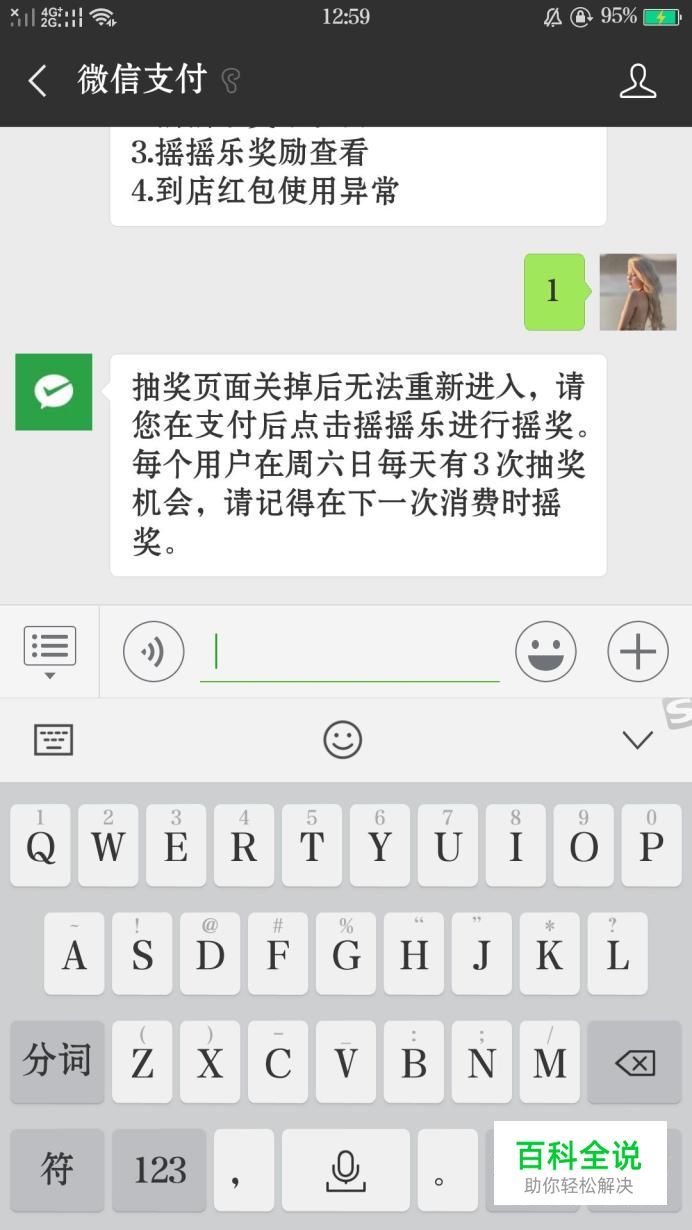The height and width of the screenshot is (1230, 692).
Task: Open the account profile icon
Action: [x=638, y=81]
